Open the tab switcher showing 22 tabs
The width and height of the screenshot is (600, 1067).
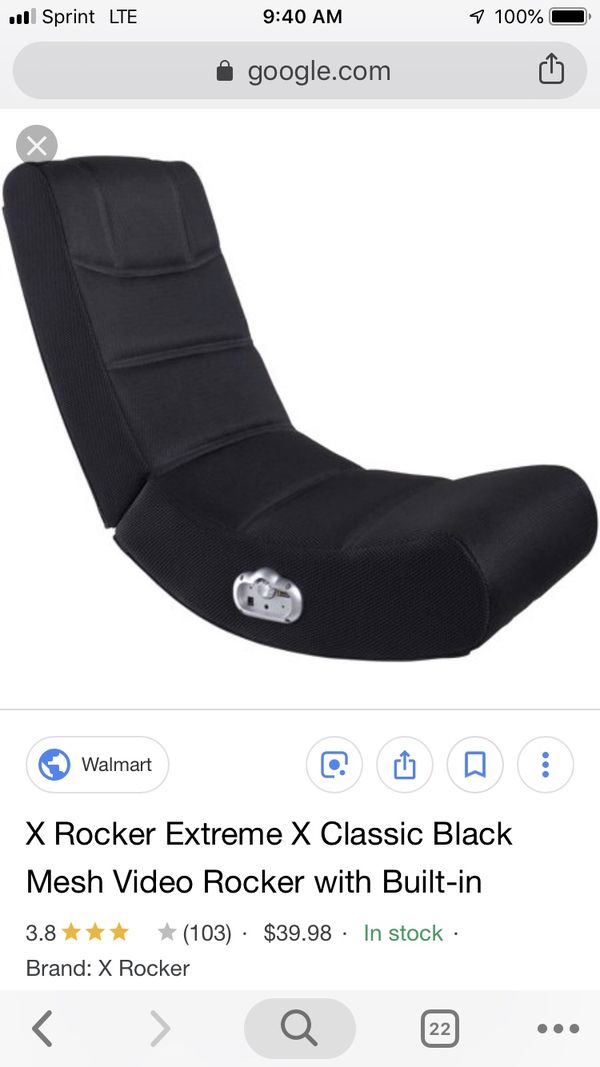tap(439, 1028)
